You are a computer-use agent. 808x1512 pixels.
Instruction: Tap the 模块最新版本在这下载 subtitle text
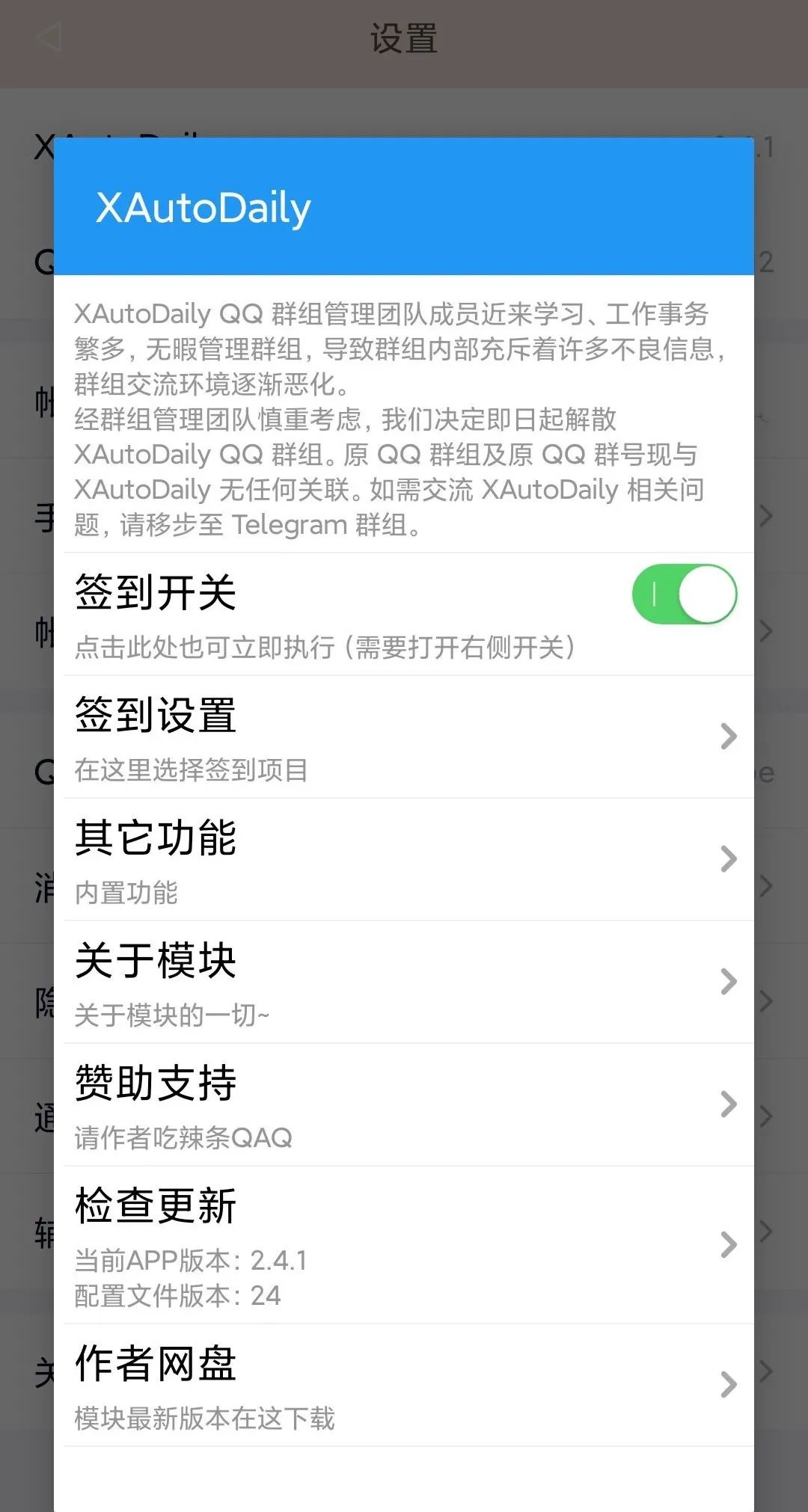pos(203,1419)
